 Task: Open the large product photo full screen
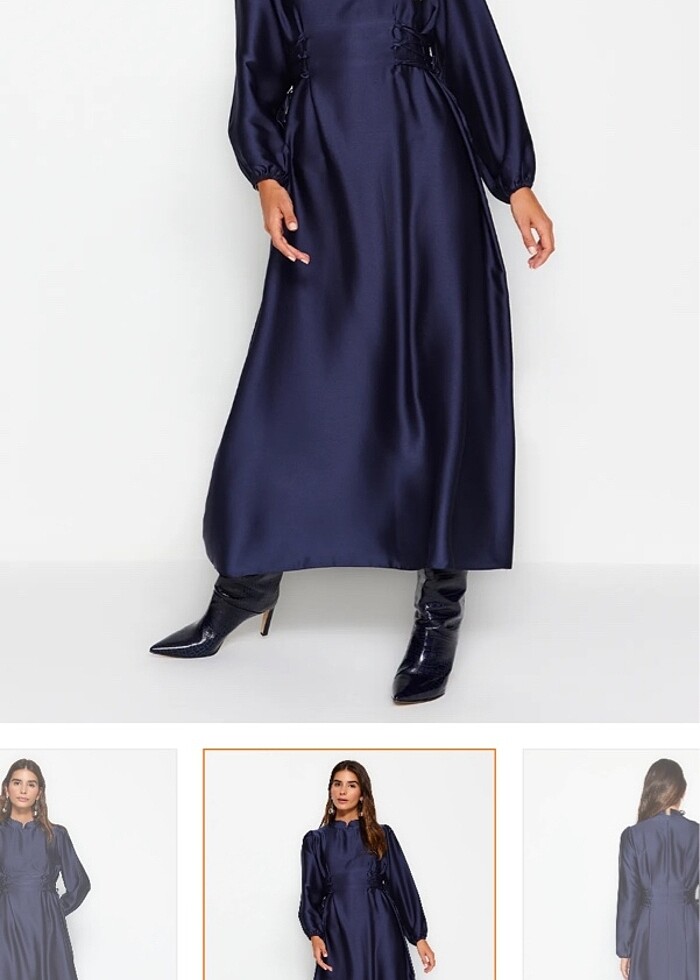click(x=350, y=360)
